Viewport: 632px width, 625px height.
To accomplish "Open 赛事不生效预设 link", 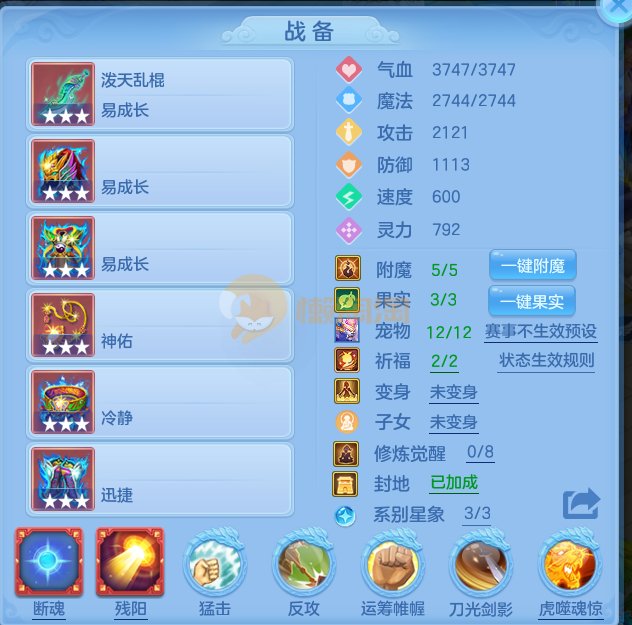I will [540, 331].
